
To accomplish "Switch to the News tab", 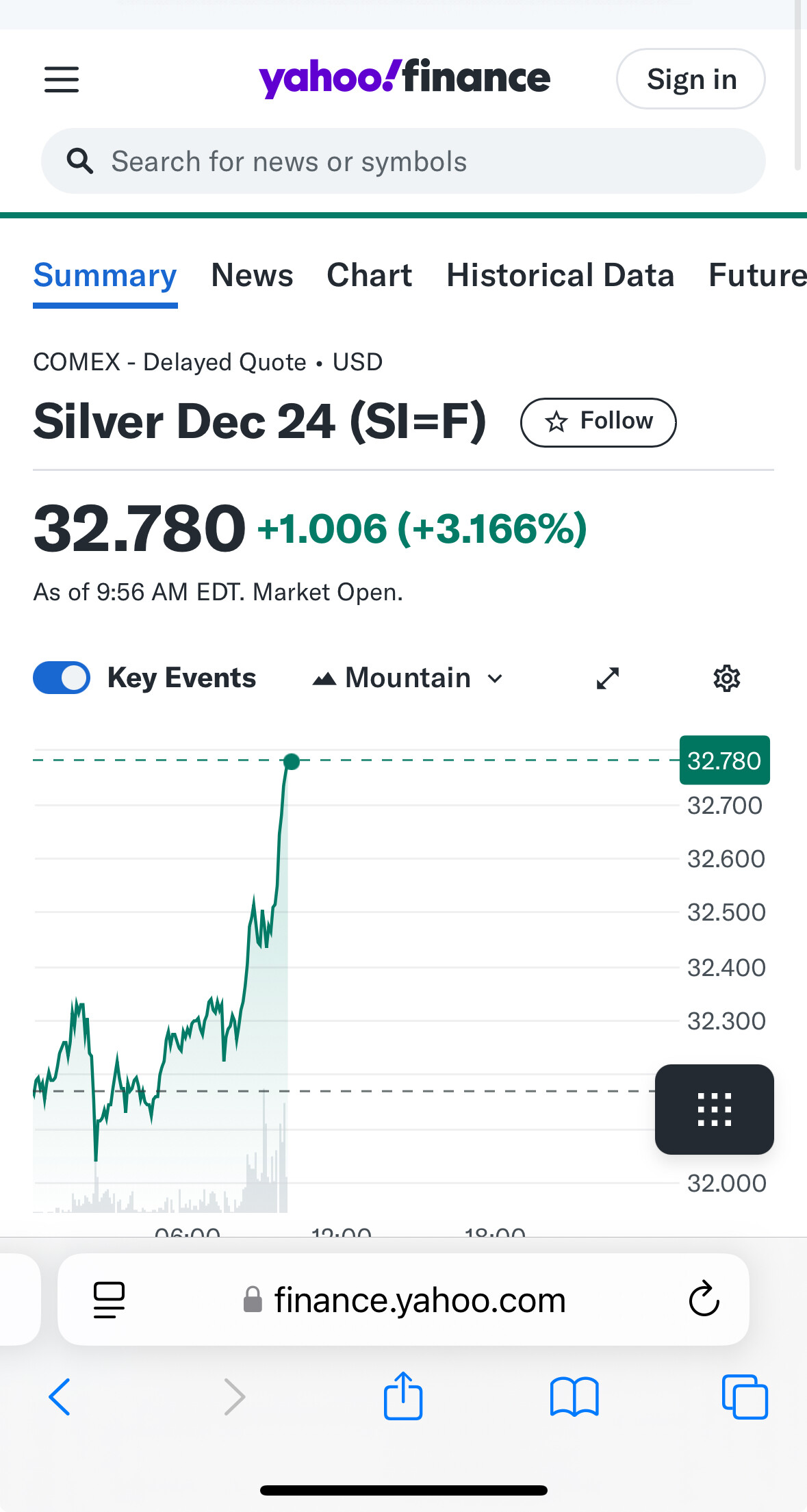I will tap(252, 275).
